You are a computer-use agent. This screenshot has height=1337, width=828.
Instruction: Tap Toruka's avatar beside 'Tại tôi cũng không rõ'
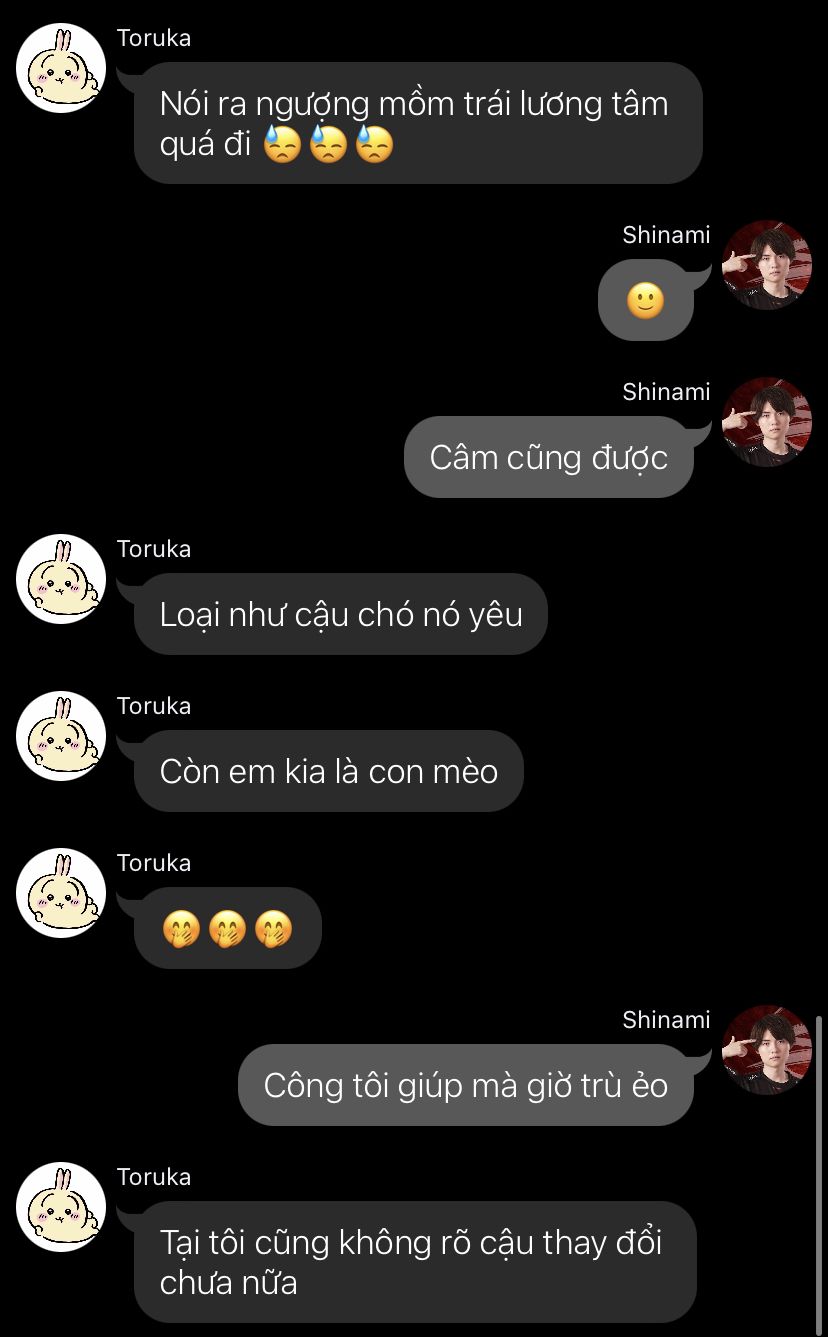click(x=61, y=1207)
